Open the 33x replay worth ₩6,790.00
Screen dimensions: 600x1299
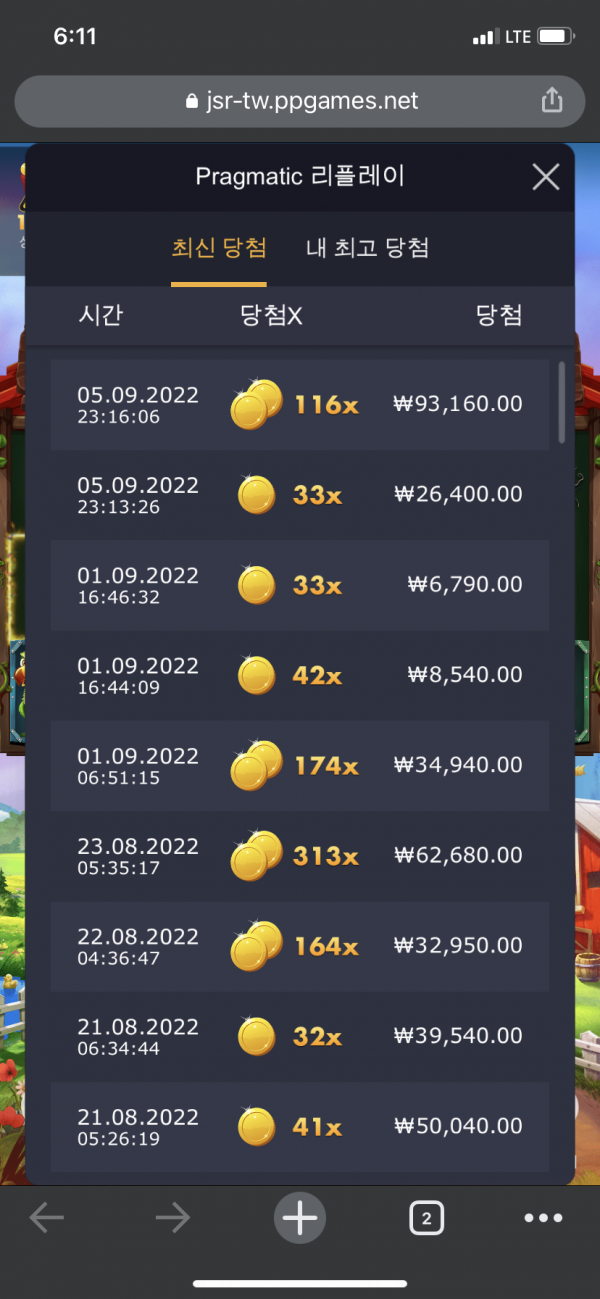[x=300, y=585]
